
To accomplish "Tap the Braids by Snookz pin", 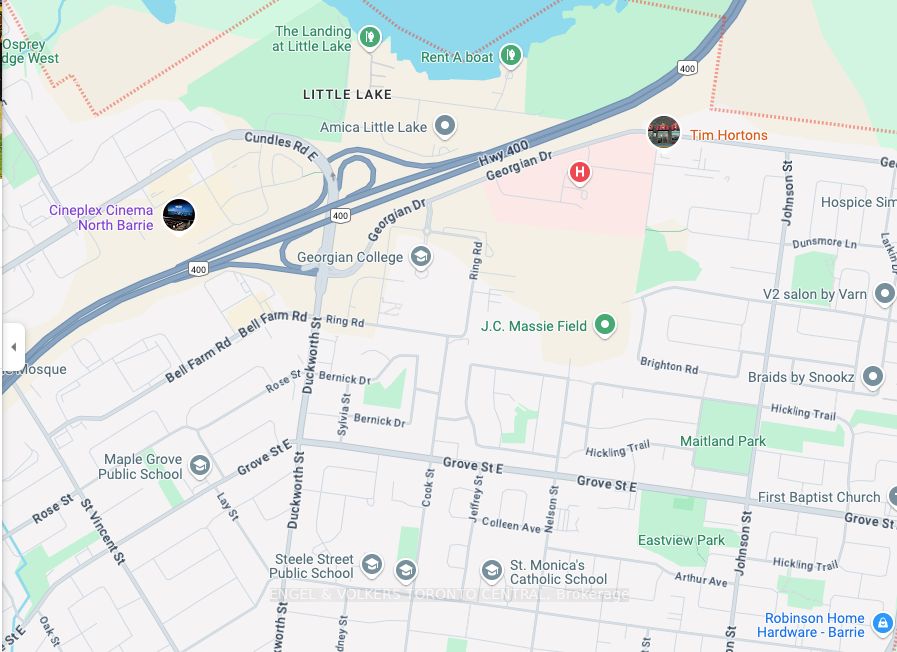I will (873, 377).
